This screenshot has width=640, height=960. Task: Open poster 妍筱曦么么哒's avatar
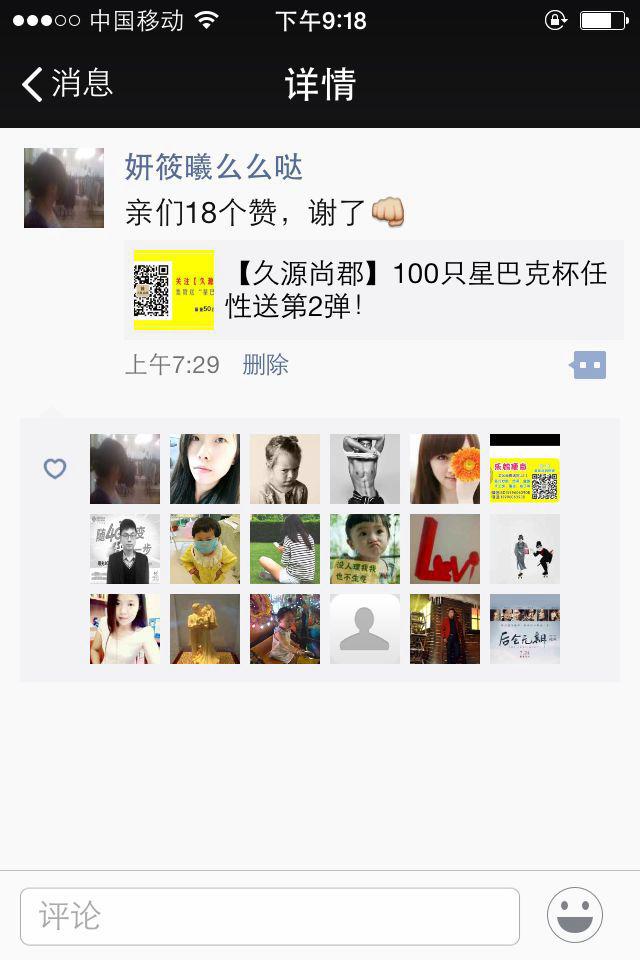tap(64, 188)
